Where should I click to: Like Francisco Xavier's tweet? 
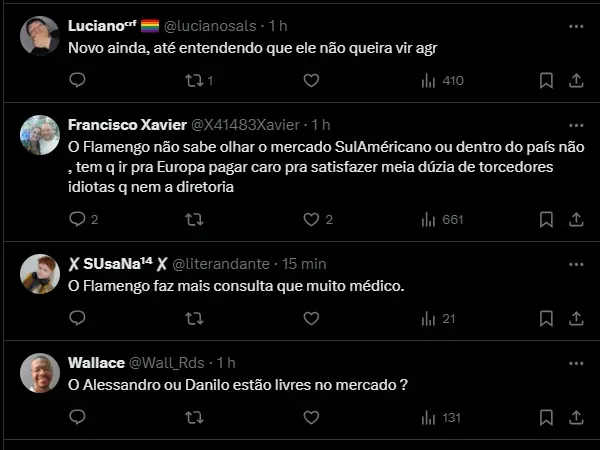(310, 219)
